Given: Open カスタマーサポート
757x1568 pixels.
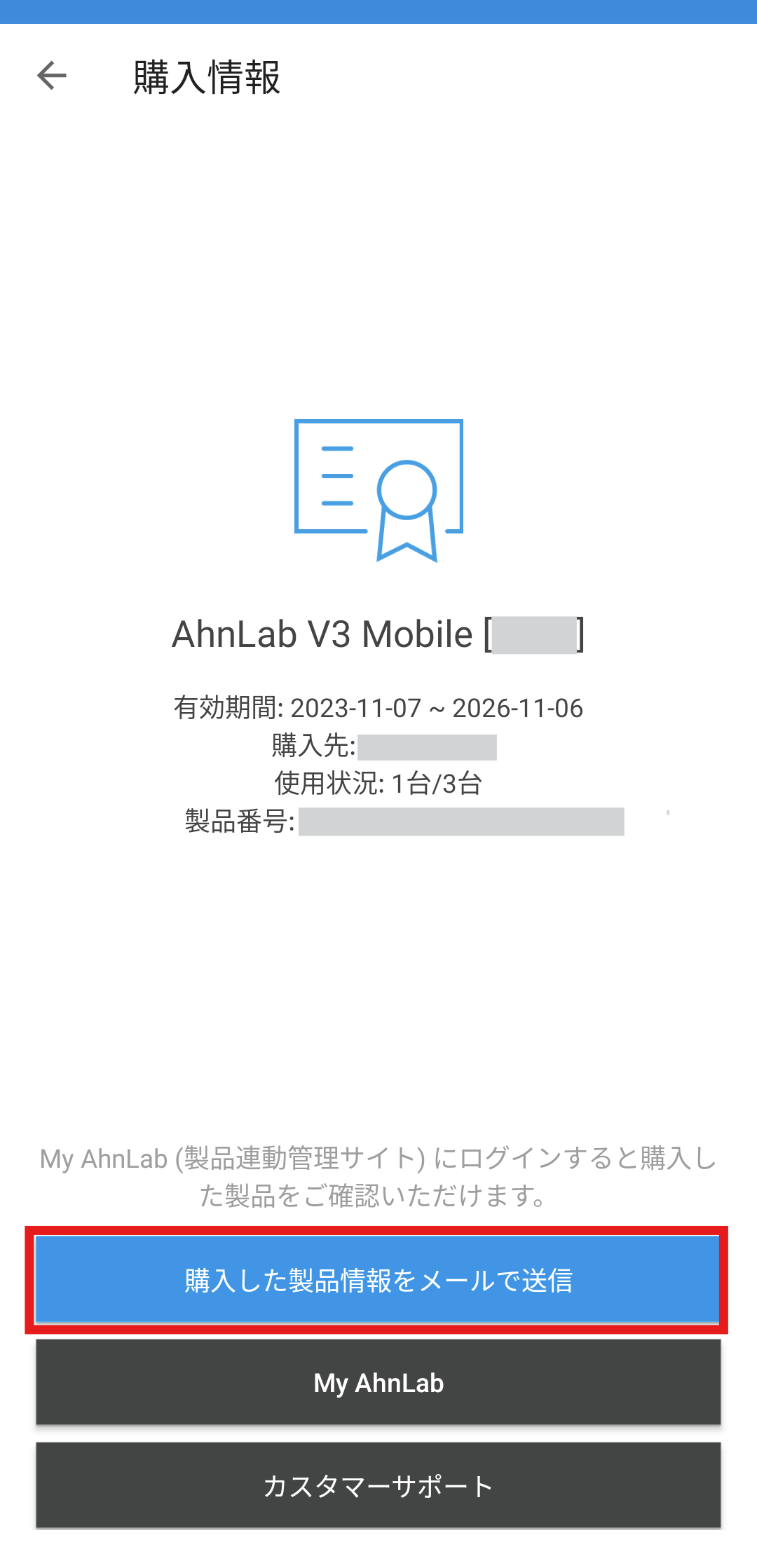Looking at the screenshot, I should coord(378,1485).
